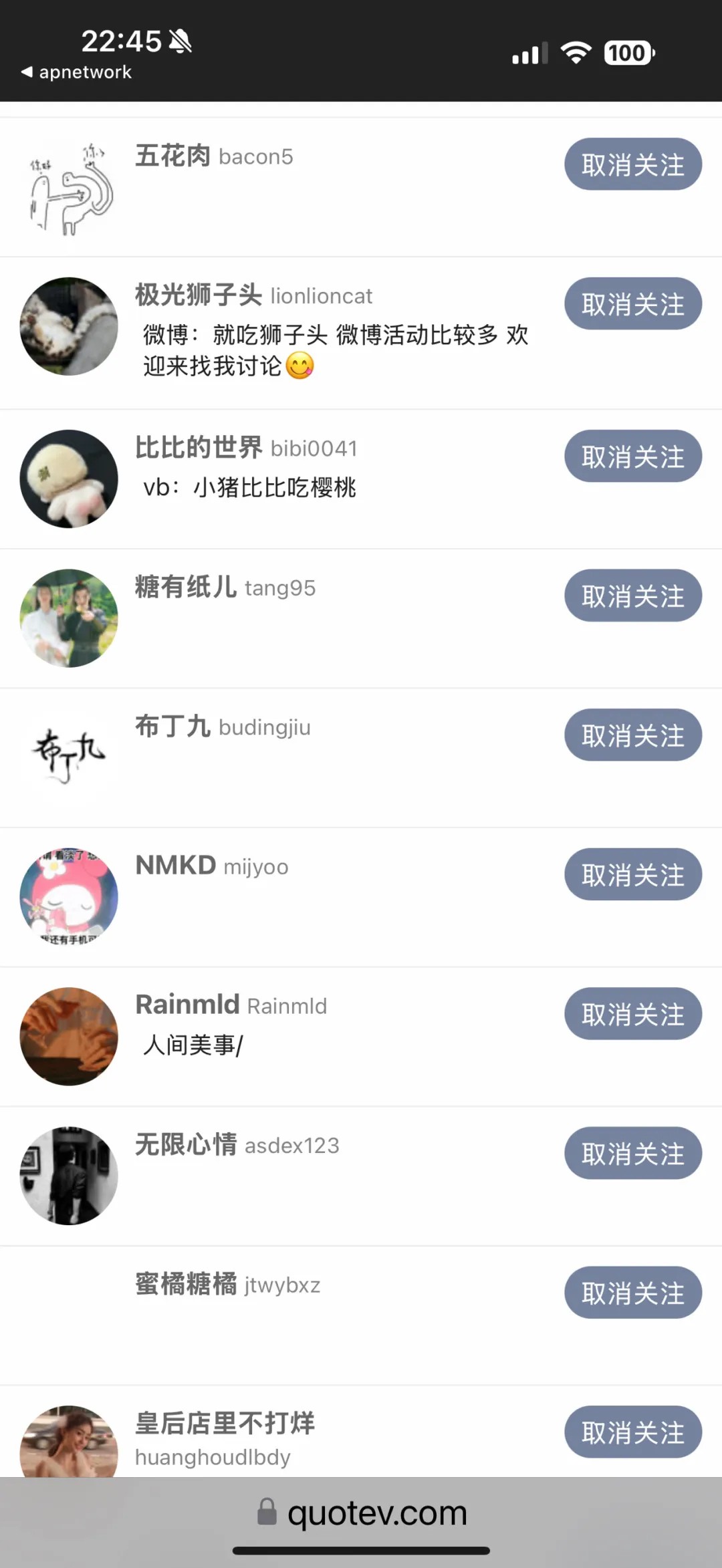Screen dimensions: 722x1568
Task: Unfollow 极光狮子头 (lionlioncat)
Action: [x=632, y=304]
